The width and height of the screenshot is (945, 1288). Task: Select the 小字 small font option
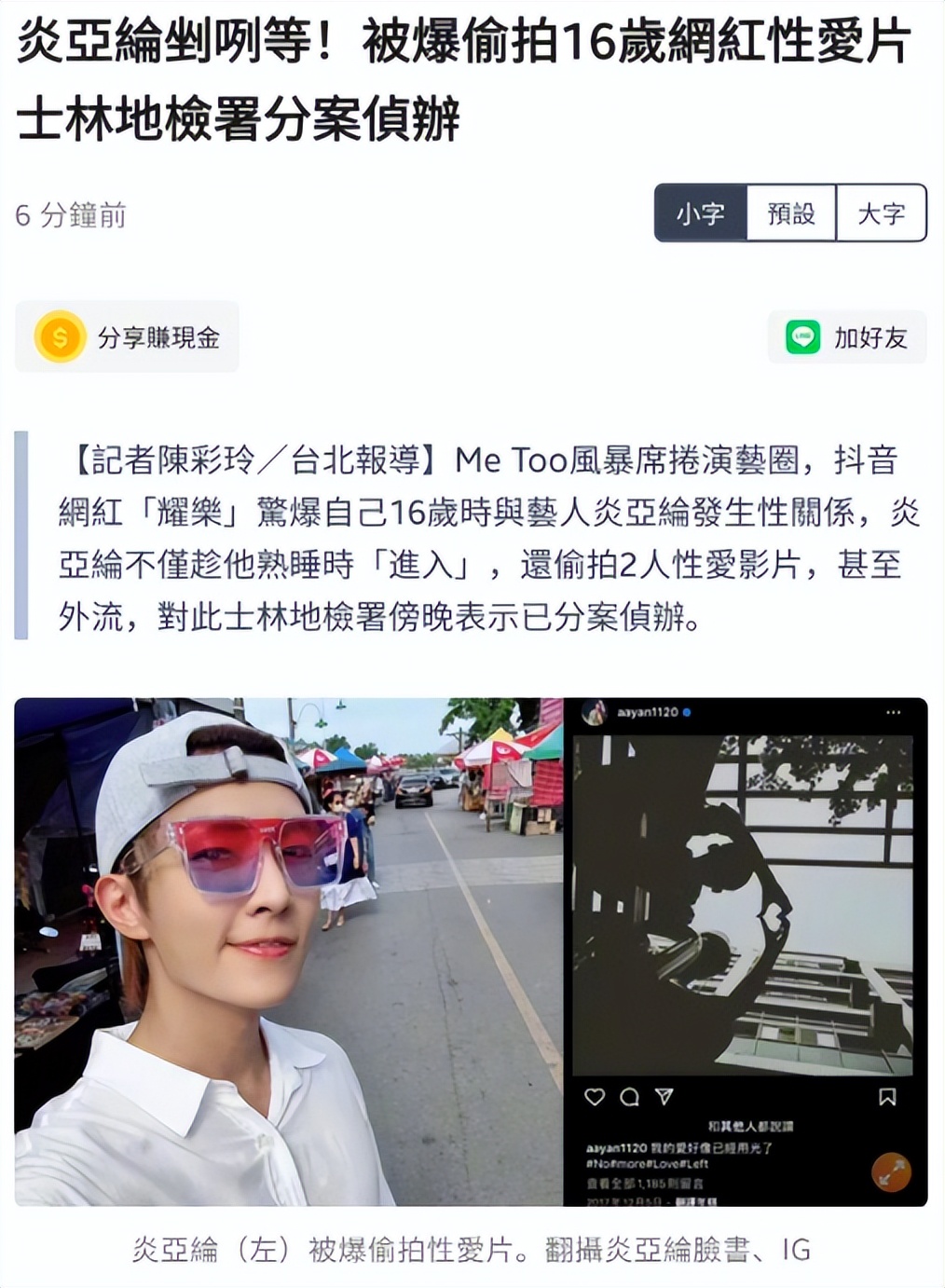click(702, 213)
